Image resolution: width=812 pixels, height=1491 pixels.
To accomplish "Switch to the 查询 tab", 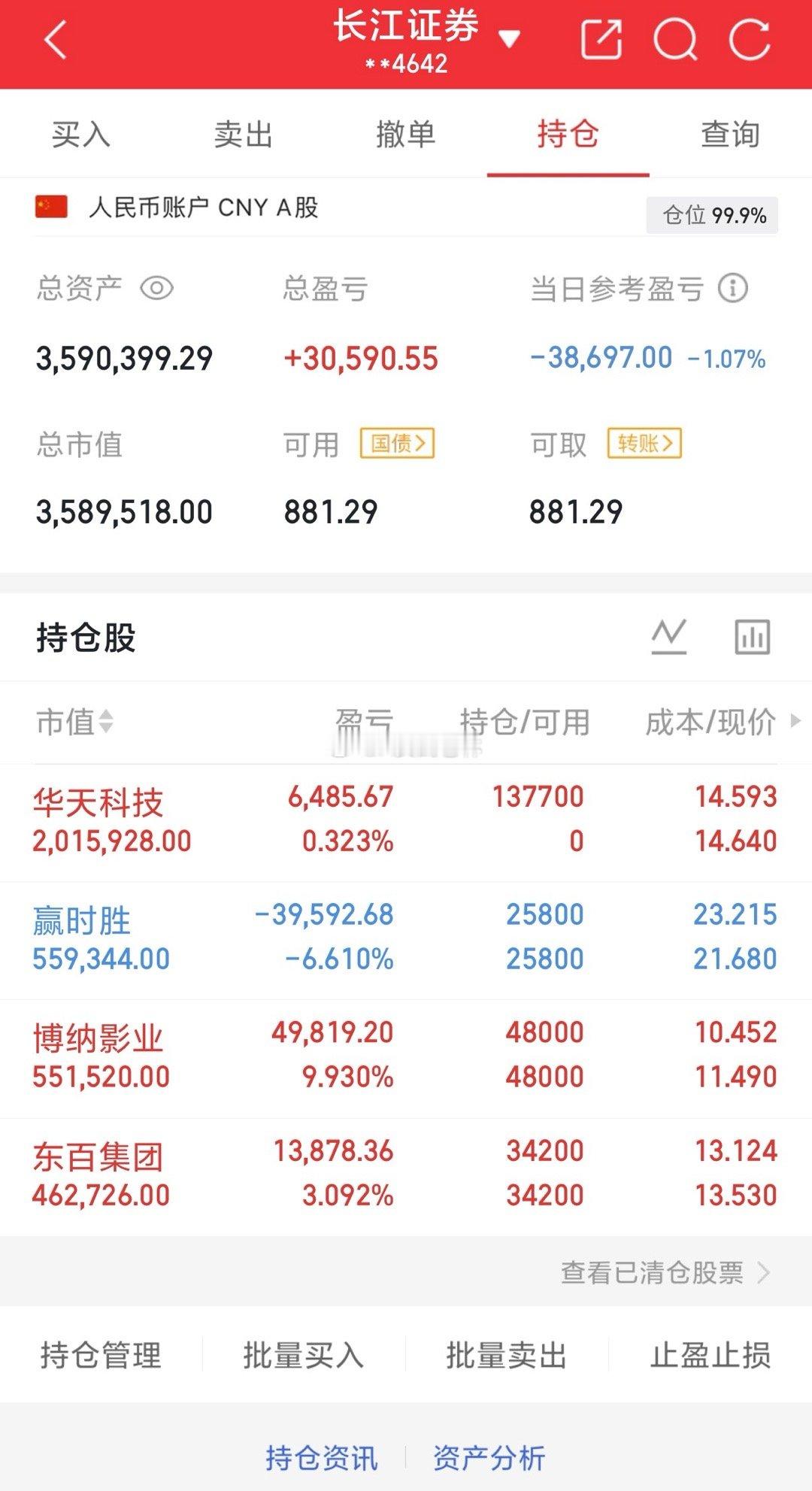I will tap(729, 135).
